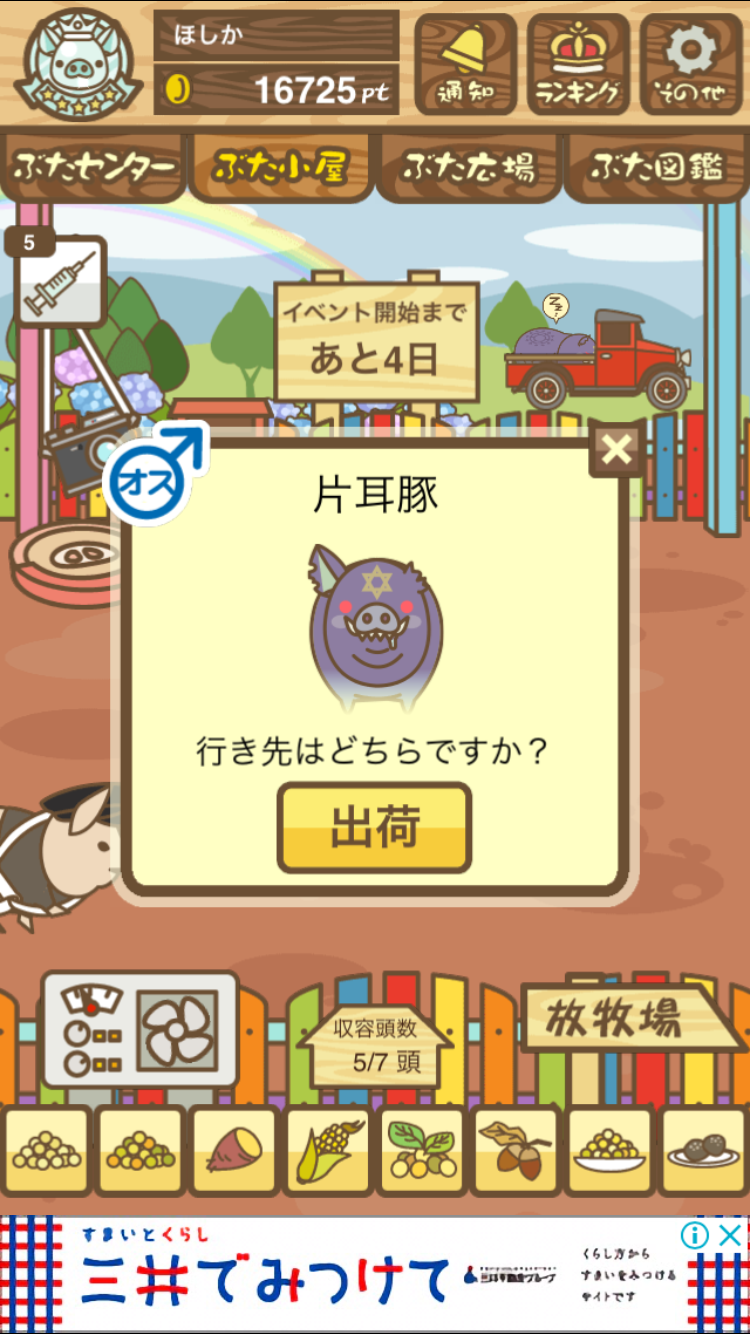
Task: Open the その他 settings gear
Action: 691,64
